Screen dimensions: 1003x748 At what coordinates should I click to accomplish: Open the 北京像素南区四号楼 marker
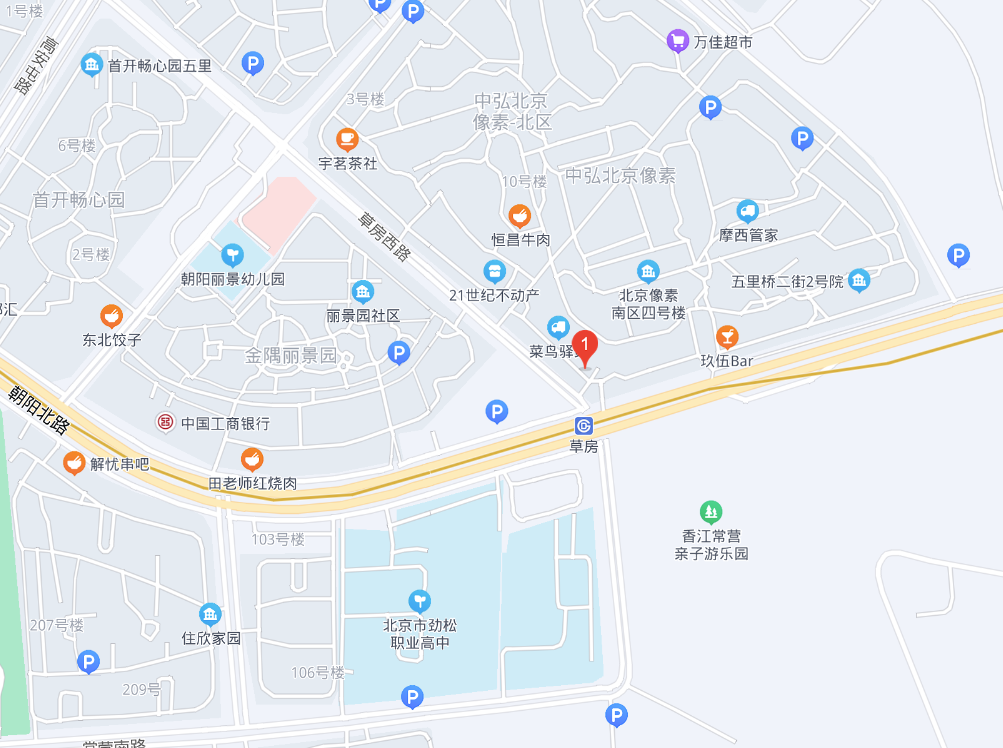point(648,271)
